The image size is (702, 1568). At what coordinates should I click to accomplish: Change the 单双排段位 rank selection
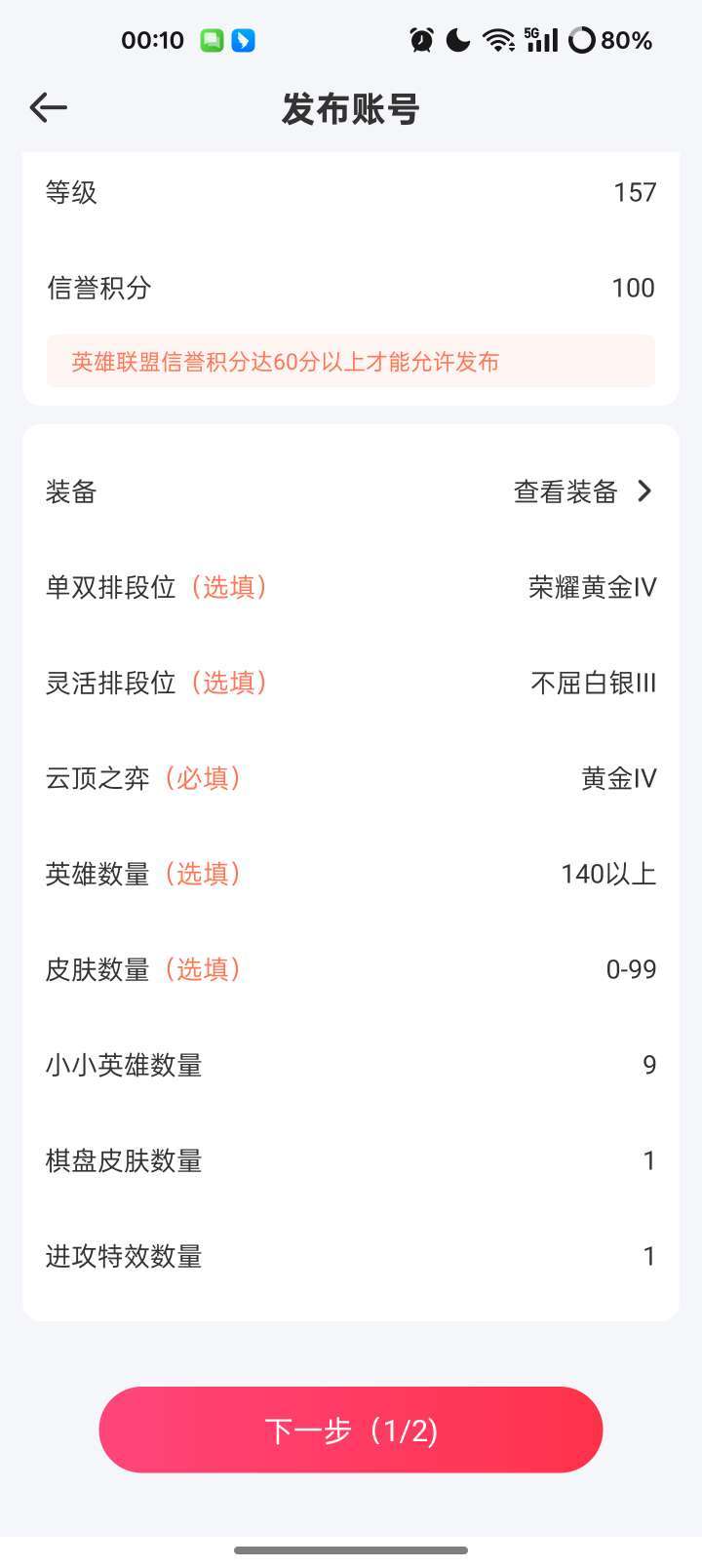pyautogui.click(x=591, y=587)
